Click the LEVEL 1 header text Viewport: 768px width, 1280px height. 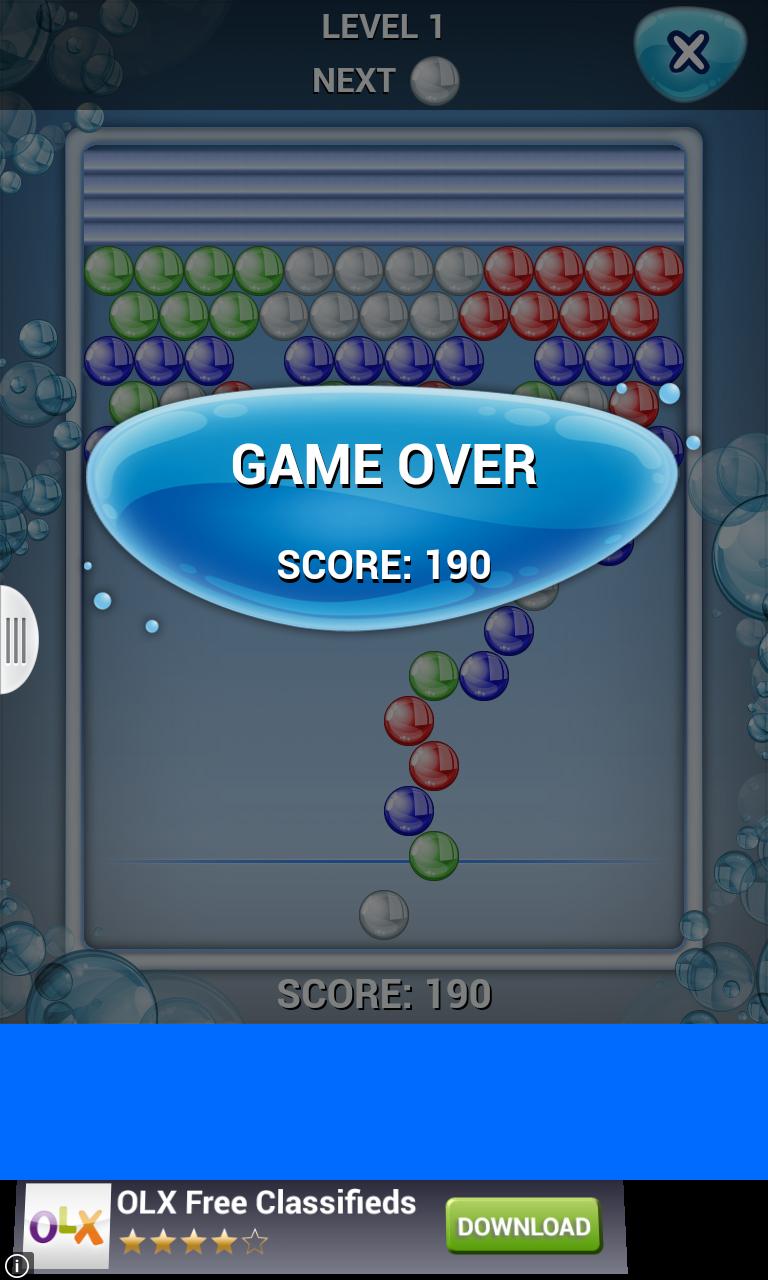pos(381,26)
